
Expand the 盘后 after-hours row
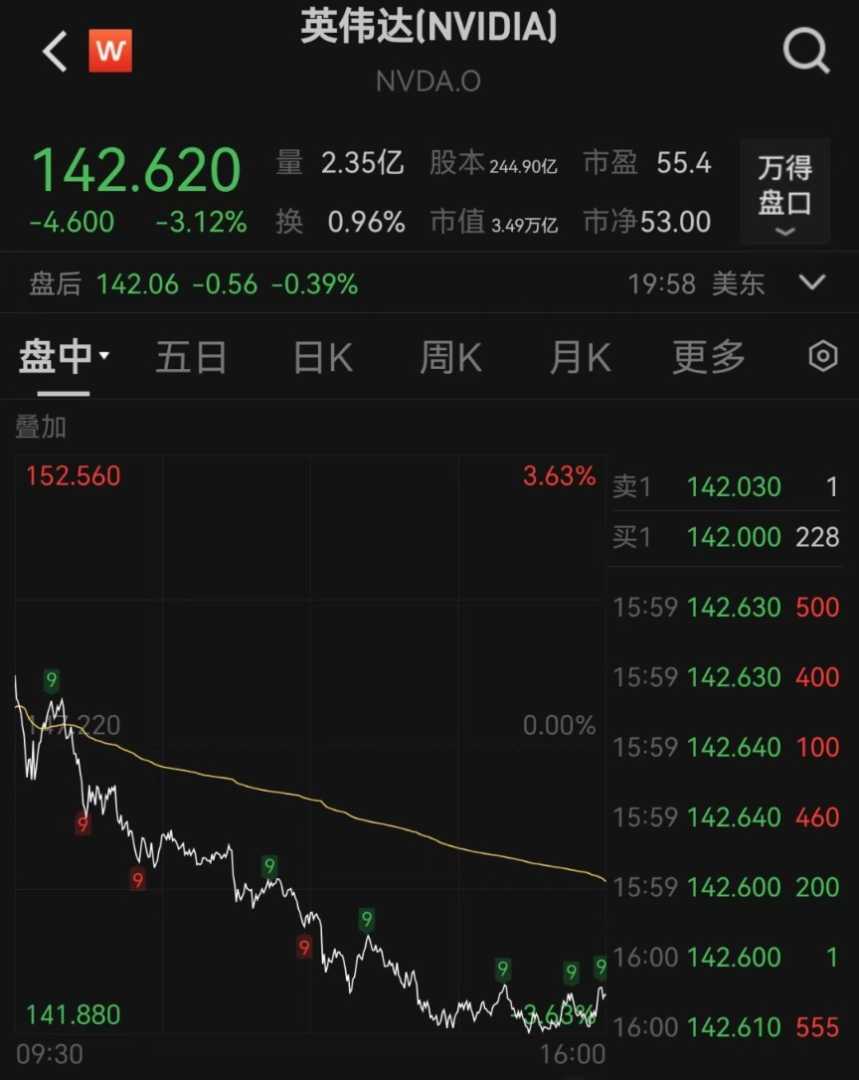[812, 283]
